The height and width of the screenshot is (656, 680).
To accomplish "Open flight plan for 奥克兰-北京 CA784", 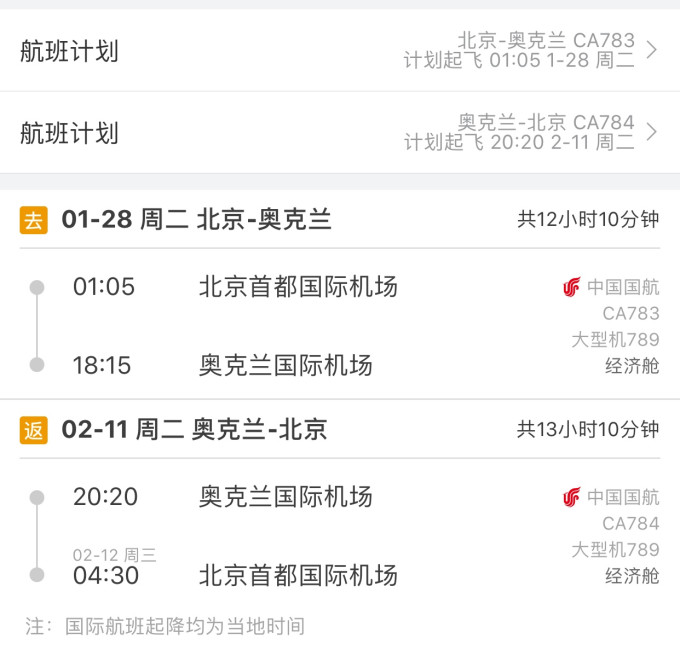I will click(340, 133).
